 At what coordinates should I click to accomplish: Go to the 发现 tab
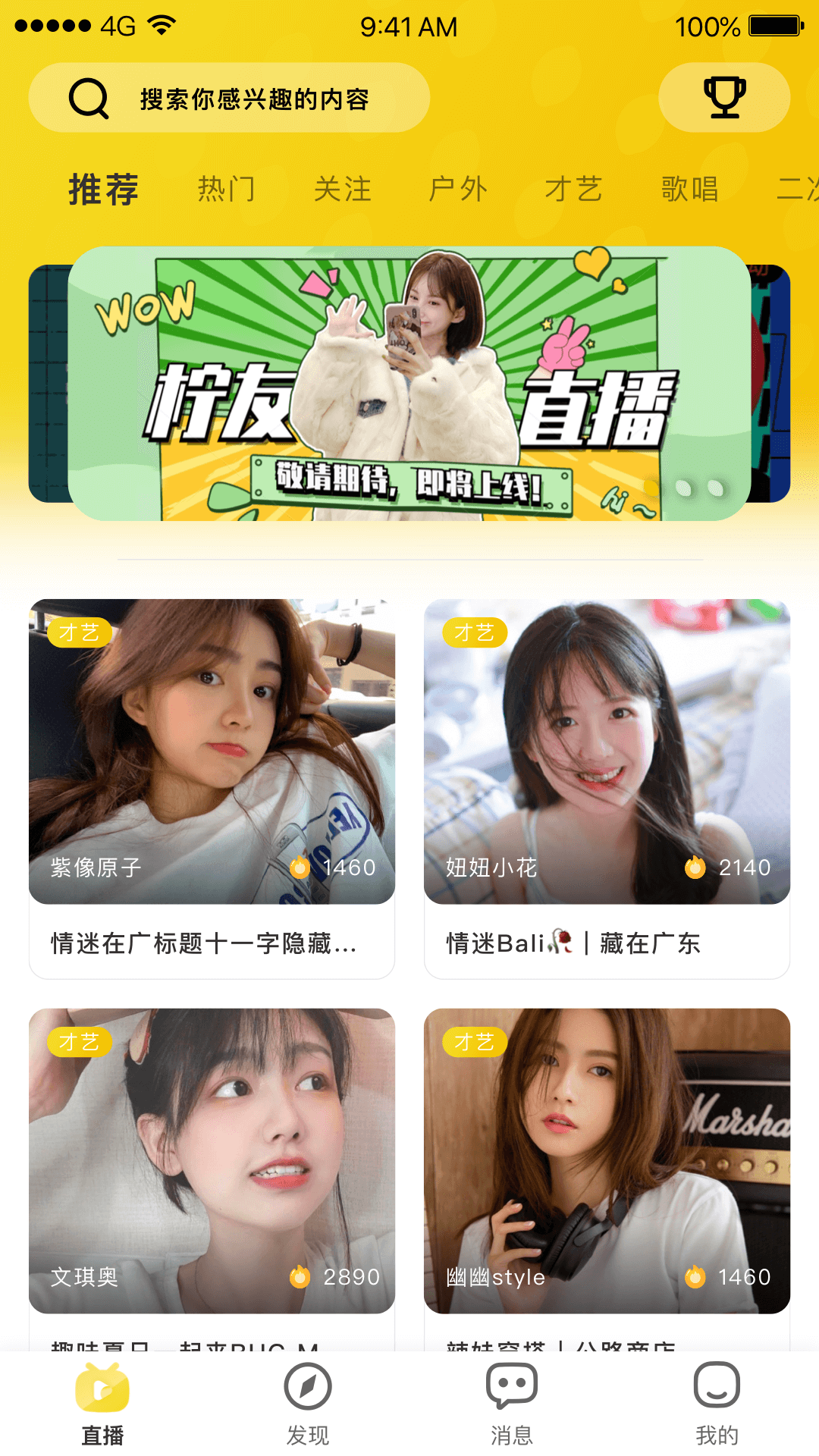coord(307,1403)
